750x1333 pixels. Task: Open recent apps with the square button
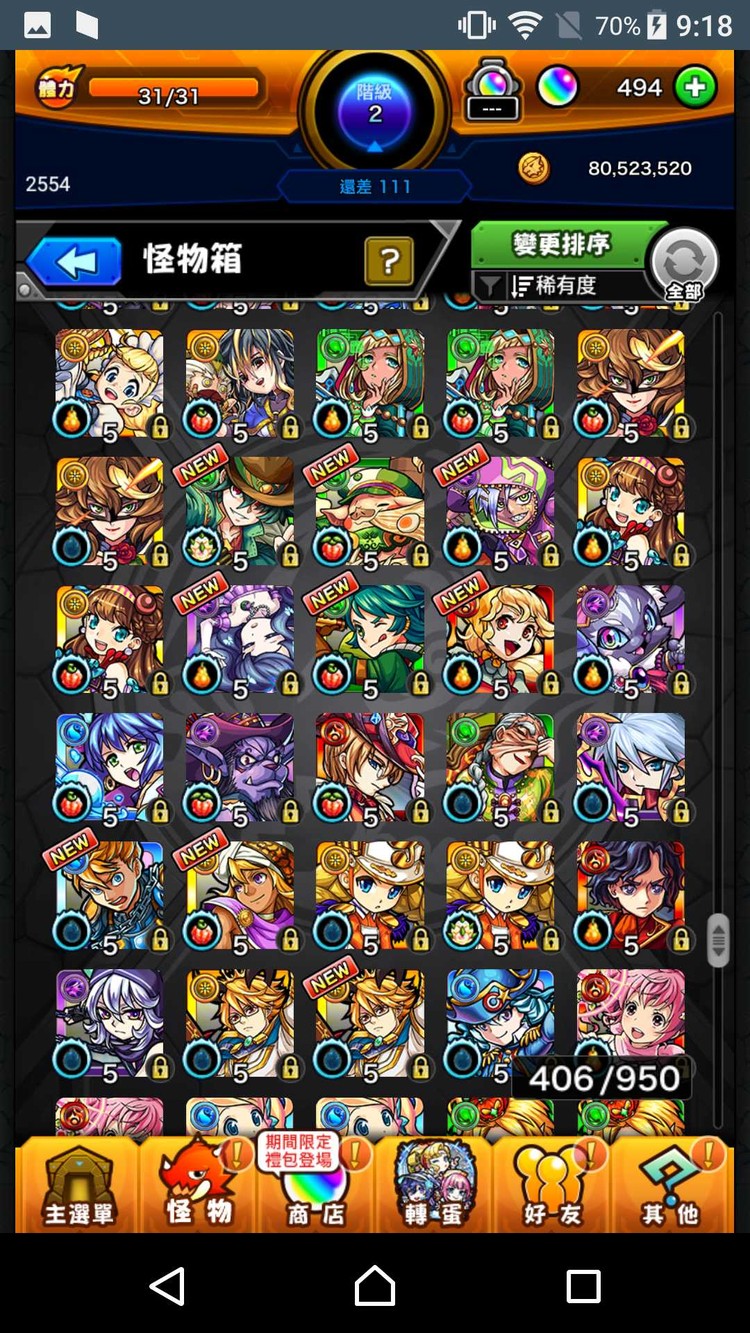(x=583, y=1285)
